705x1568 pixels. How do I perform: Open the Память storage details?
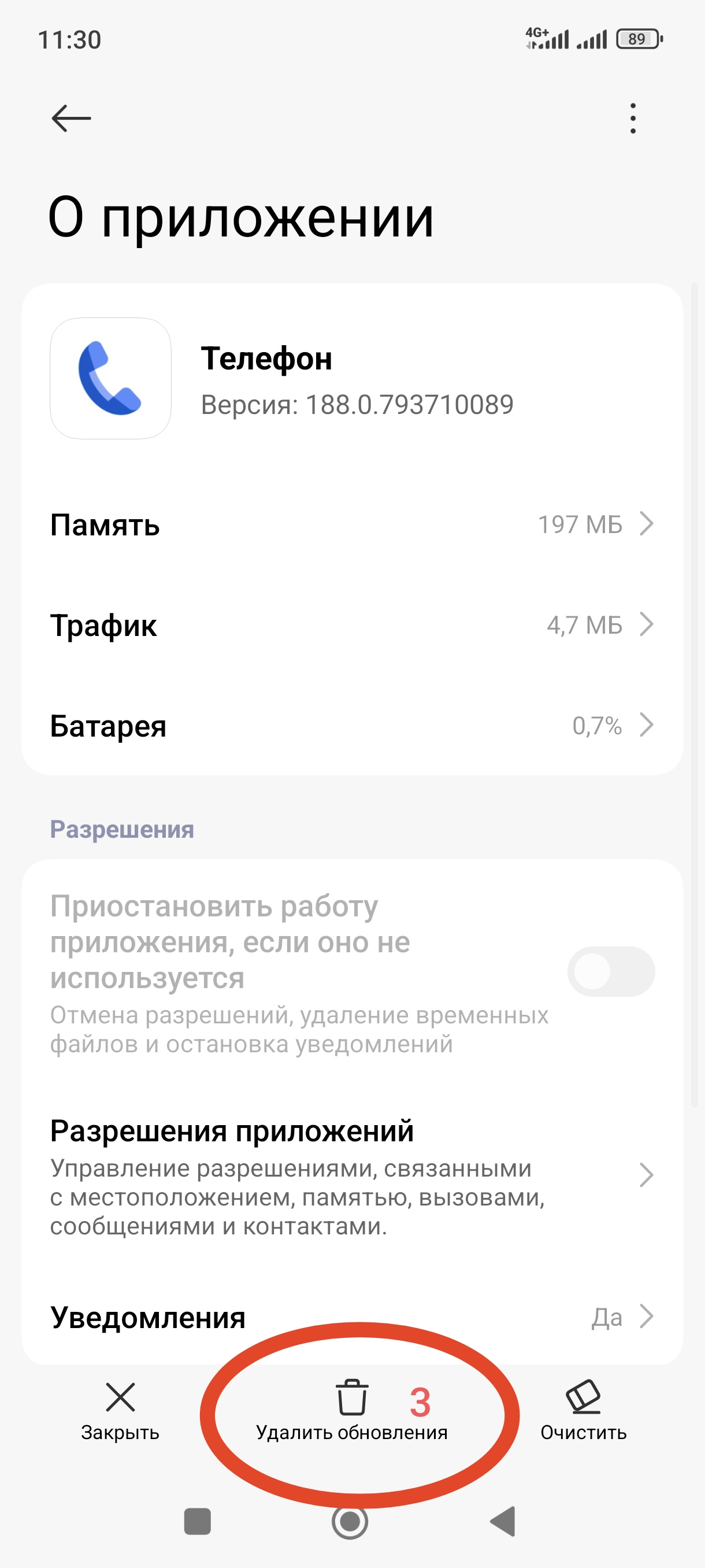[352, 525]
